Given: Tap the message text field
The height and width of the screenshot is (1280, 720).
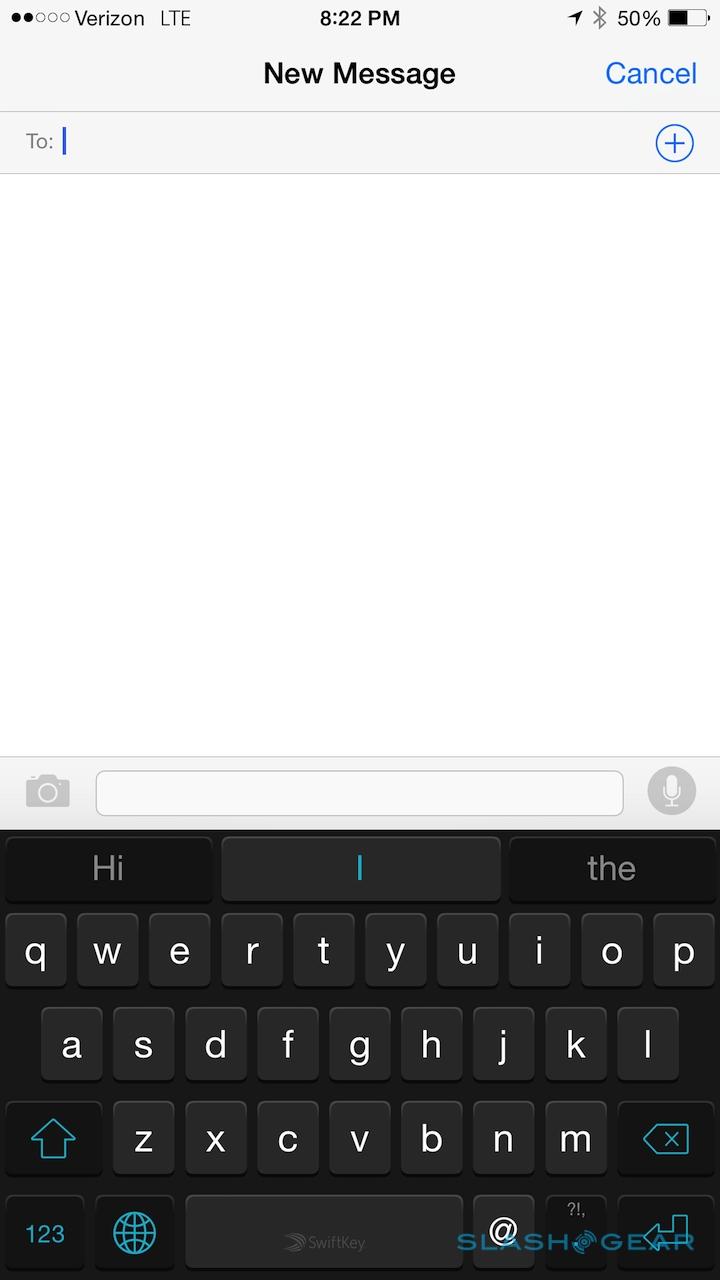Looking at the screenshot, I should click(x=359, y=793).
